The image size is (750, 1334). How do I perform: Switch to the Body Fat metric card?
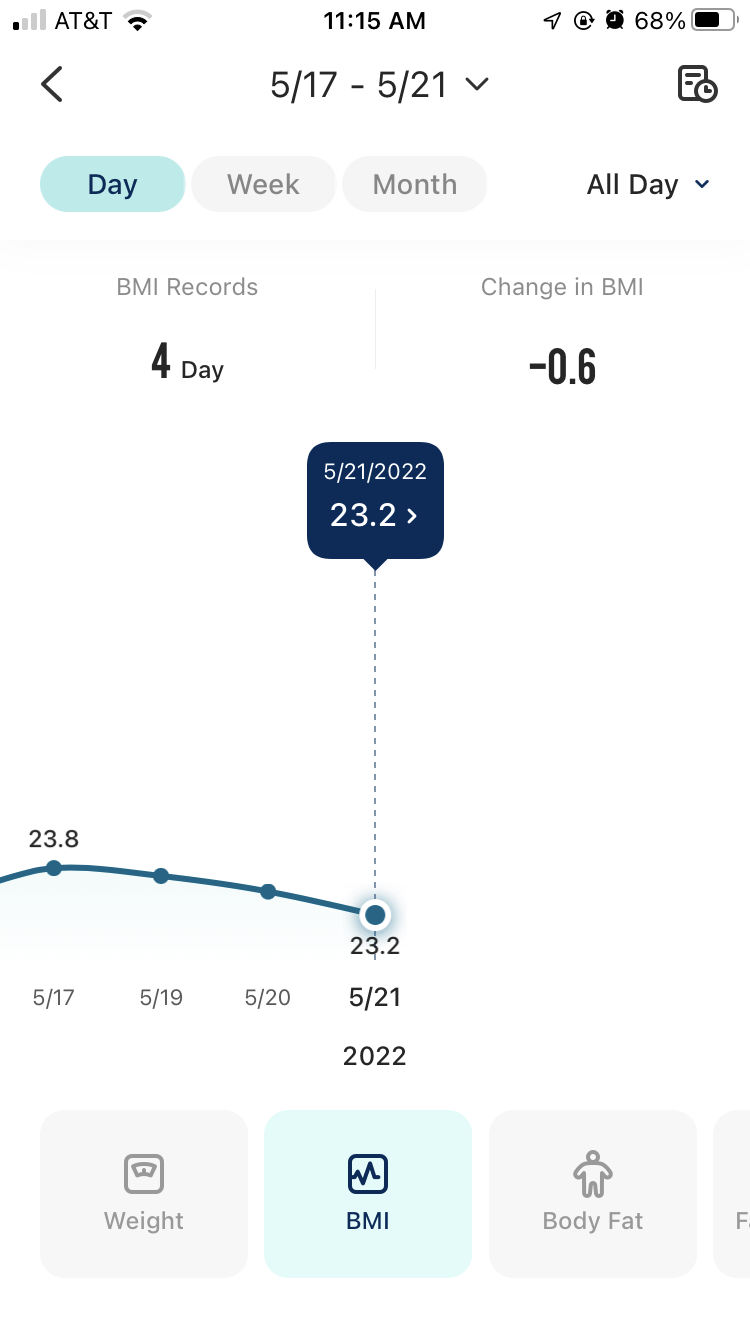(x=593, y=1193)
